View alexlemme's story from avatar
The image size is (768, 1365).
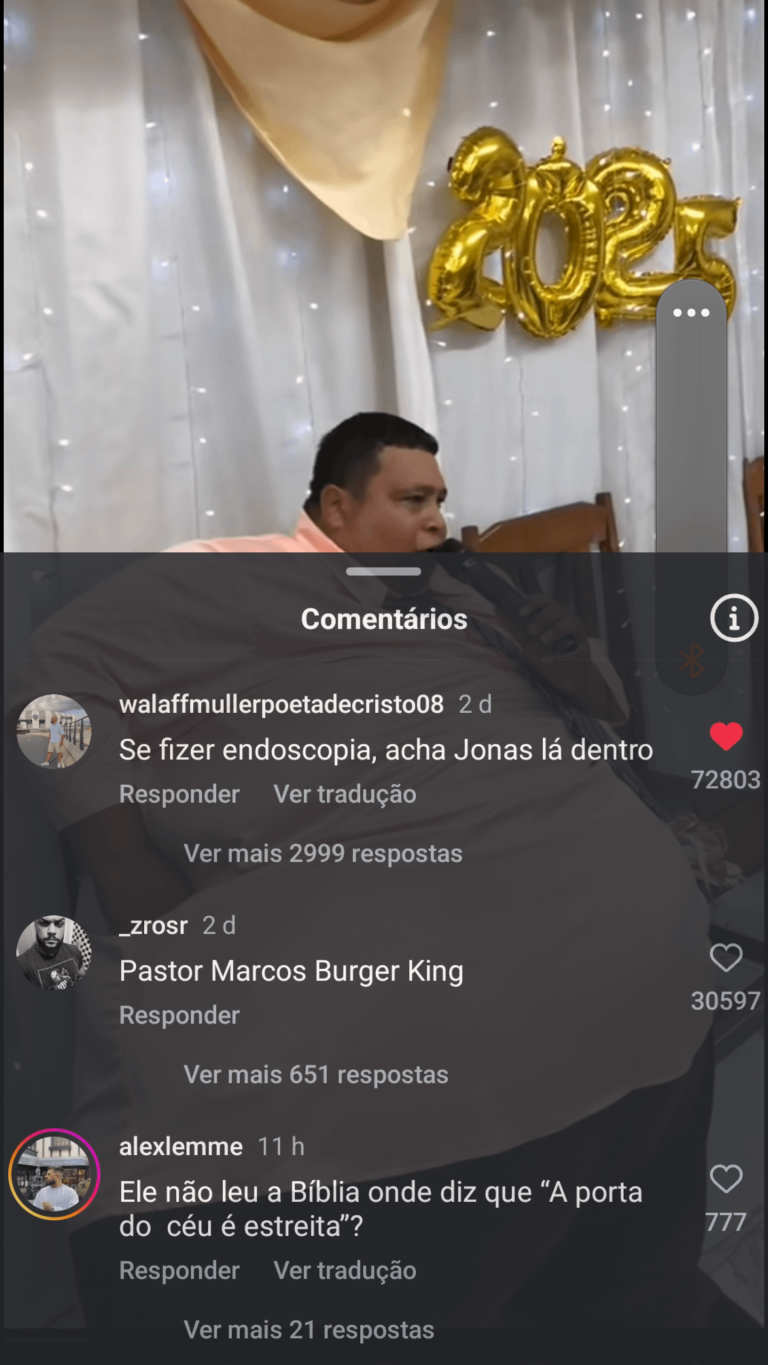coord(54,1174)
